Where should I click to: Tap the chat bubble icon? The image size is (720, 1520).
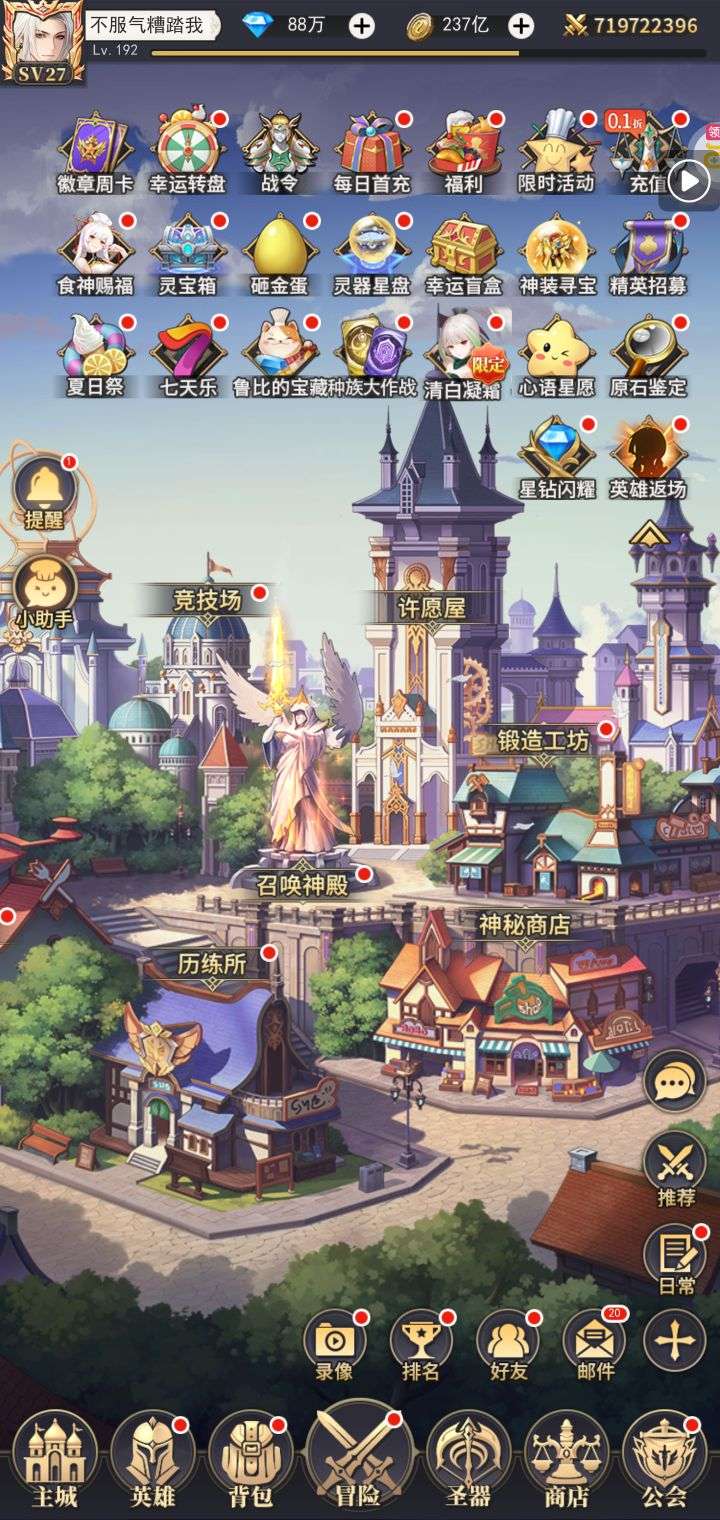pos(674,1082)
